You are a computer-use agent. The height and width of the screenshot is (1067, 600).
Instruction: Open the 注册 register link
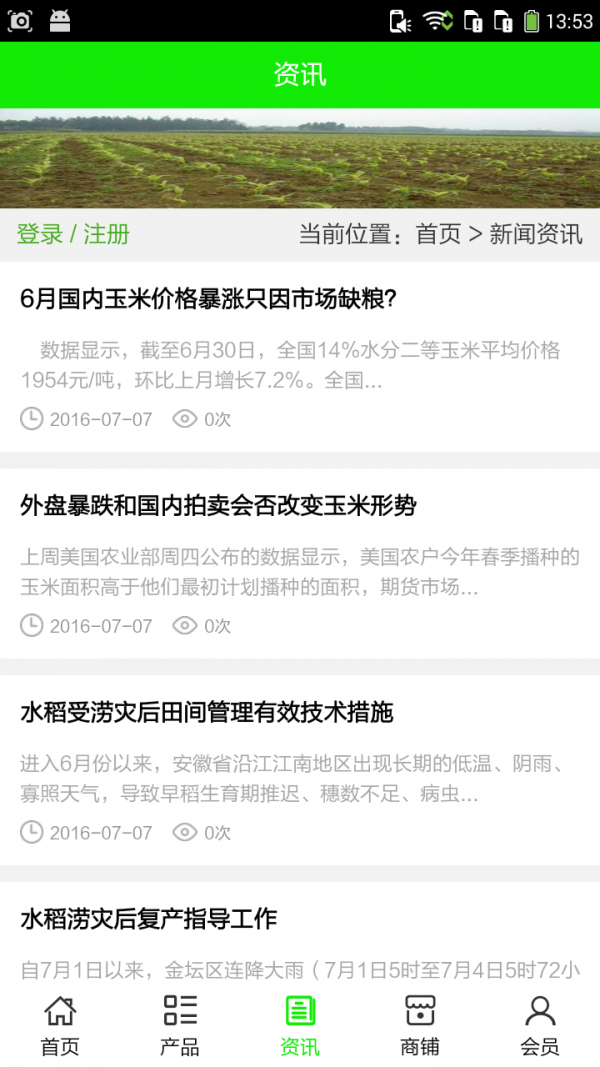tap(106, 235)
